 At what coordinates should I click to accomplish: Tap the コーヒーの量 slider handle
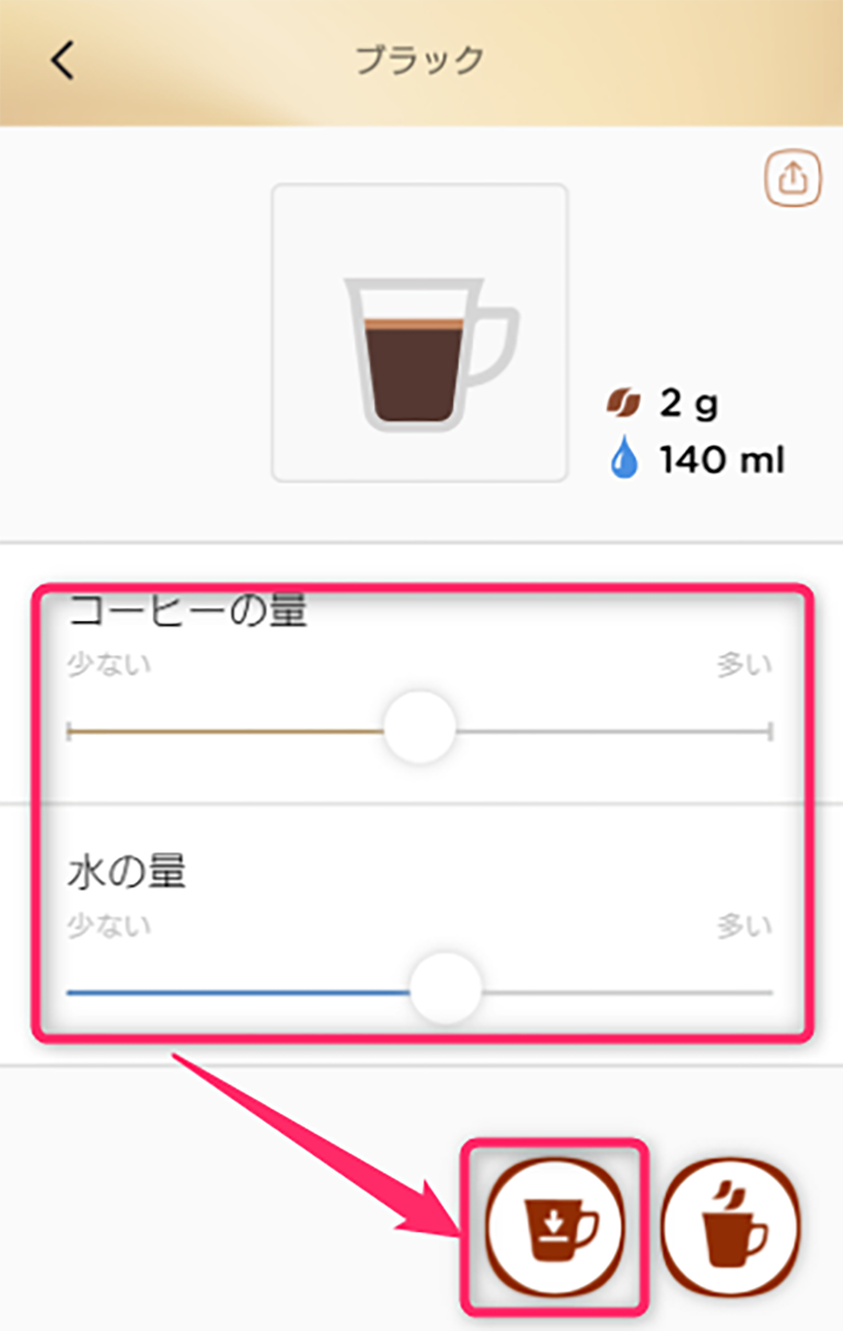click(420, 727)
